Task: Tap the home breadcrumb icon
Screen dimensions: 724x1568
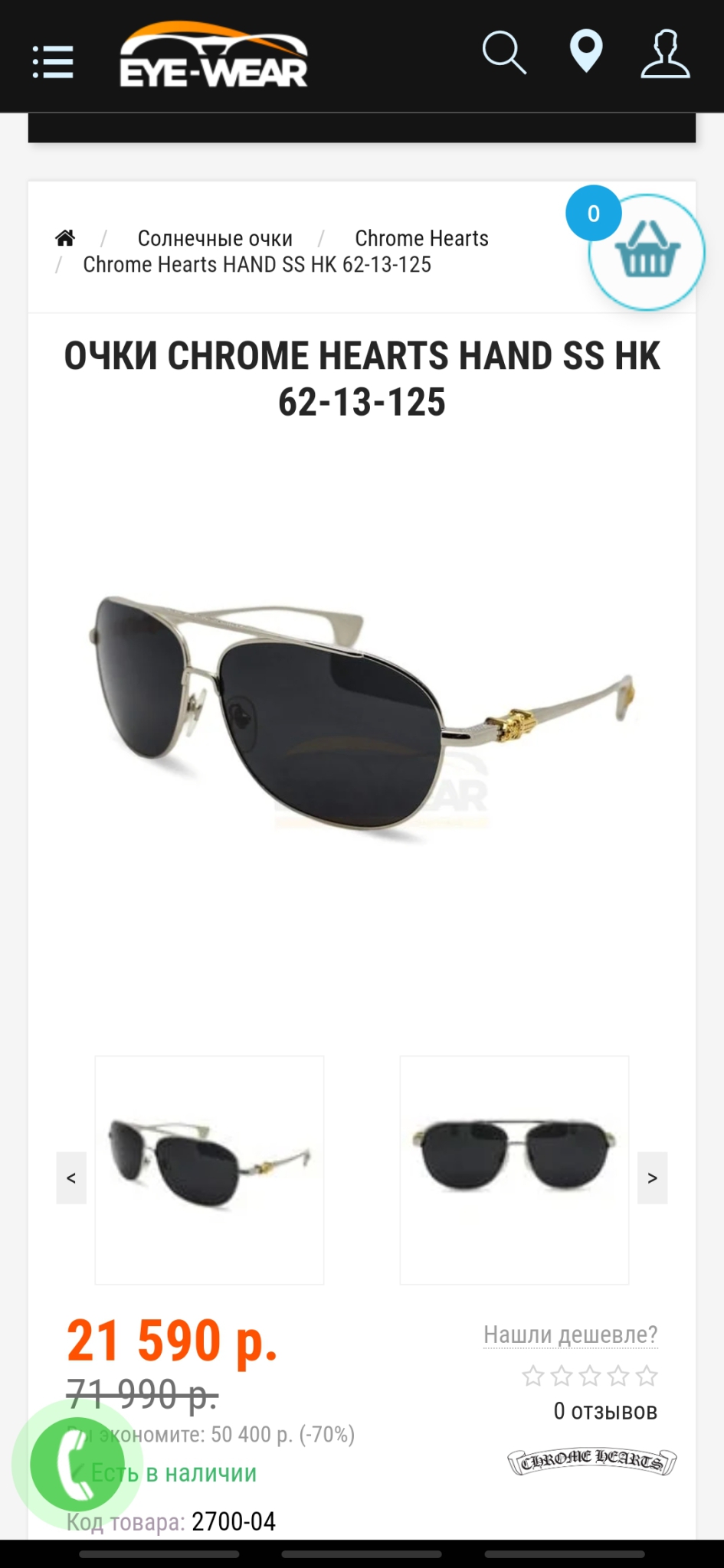Action: pyautogui.click(x=65, y=238)
